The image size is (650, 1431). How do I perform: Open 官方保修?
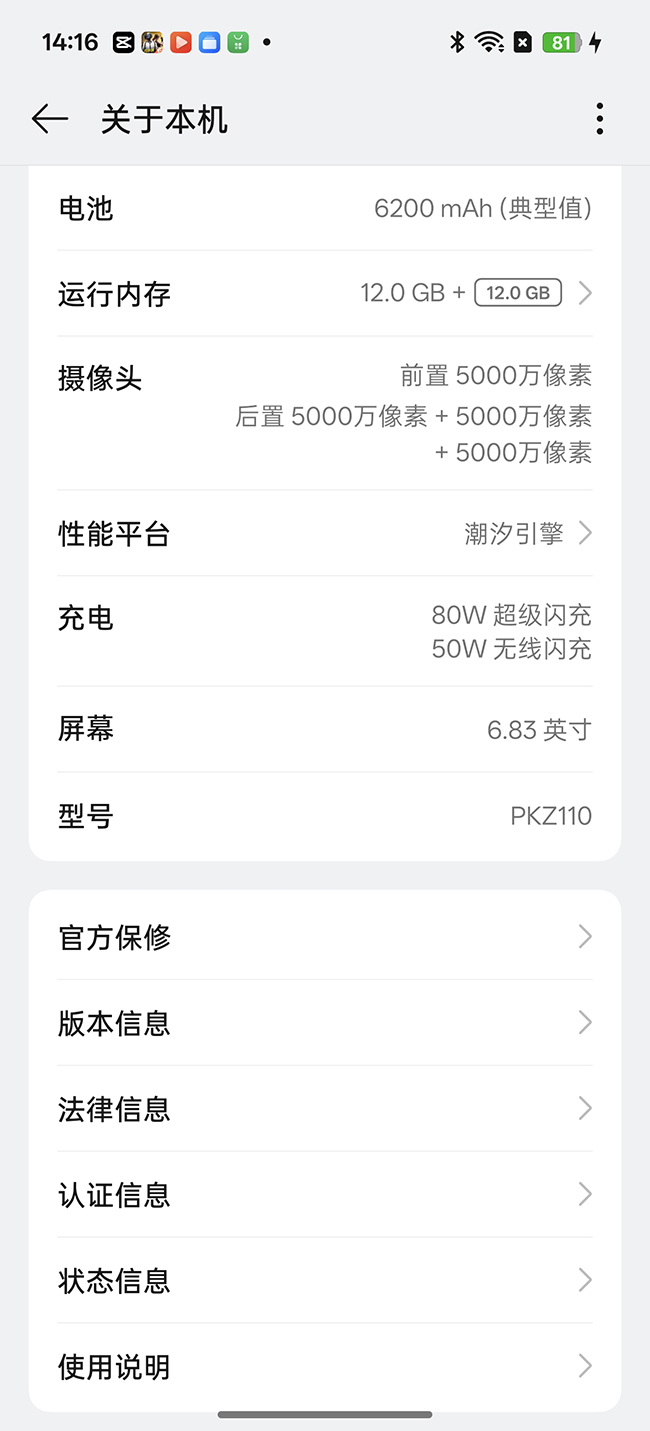pyautogui.click(x=325, y=937)
